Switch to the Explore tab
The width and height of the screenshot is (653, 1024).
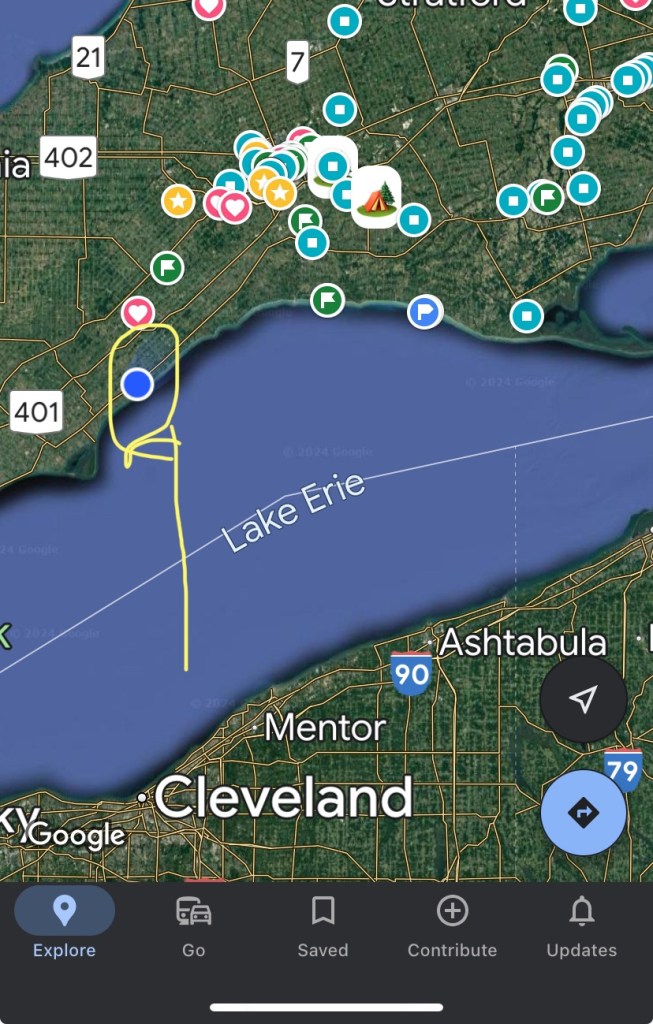64,925
